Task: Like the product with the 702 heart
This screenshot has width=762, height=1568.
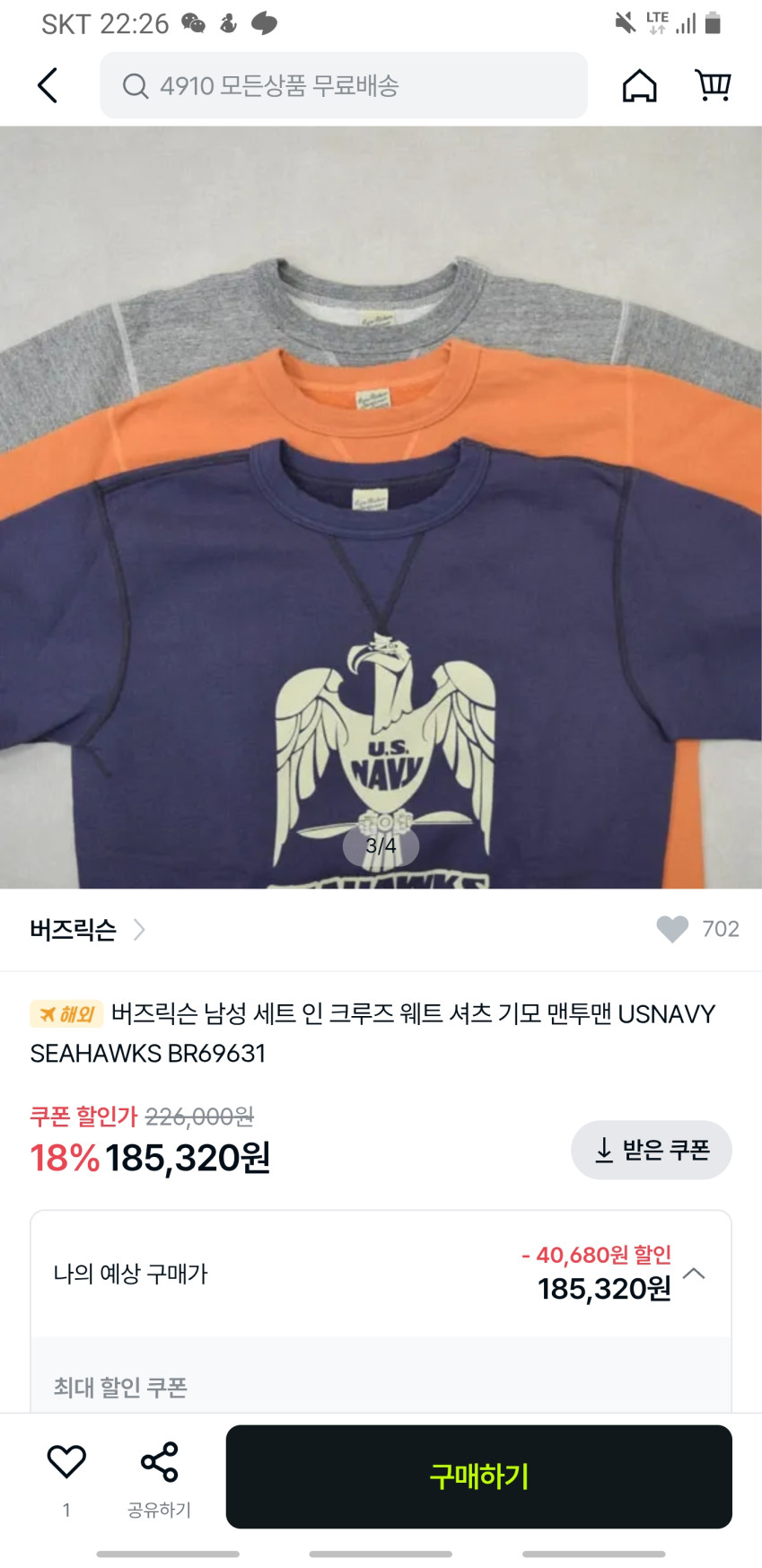Action: click(x=672, y=929)
